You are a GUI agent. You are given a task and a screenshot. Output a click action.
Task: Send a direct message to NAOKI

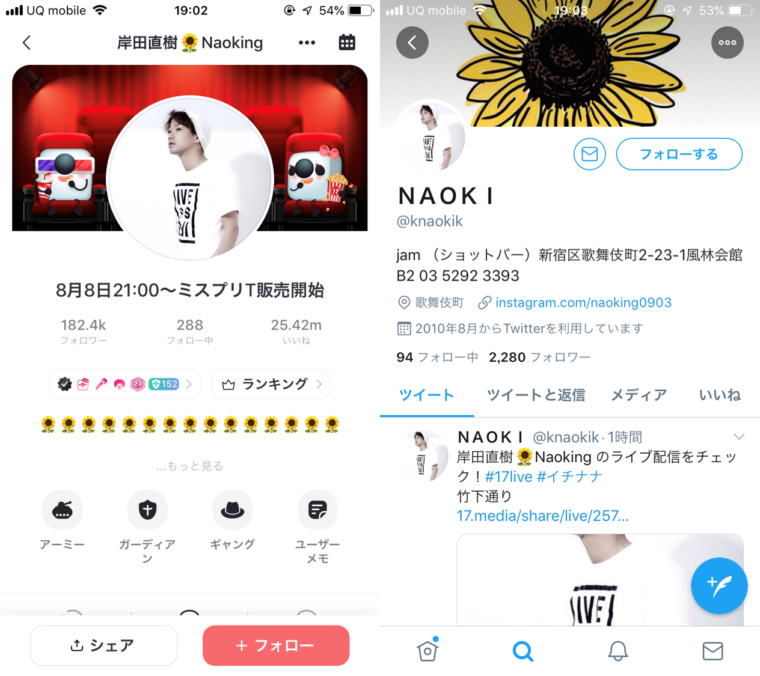point(590,155)
